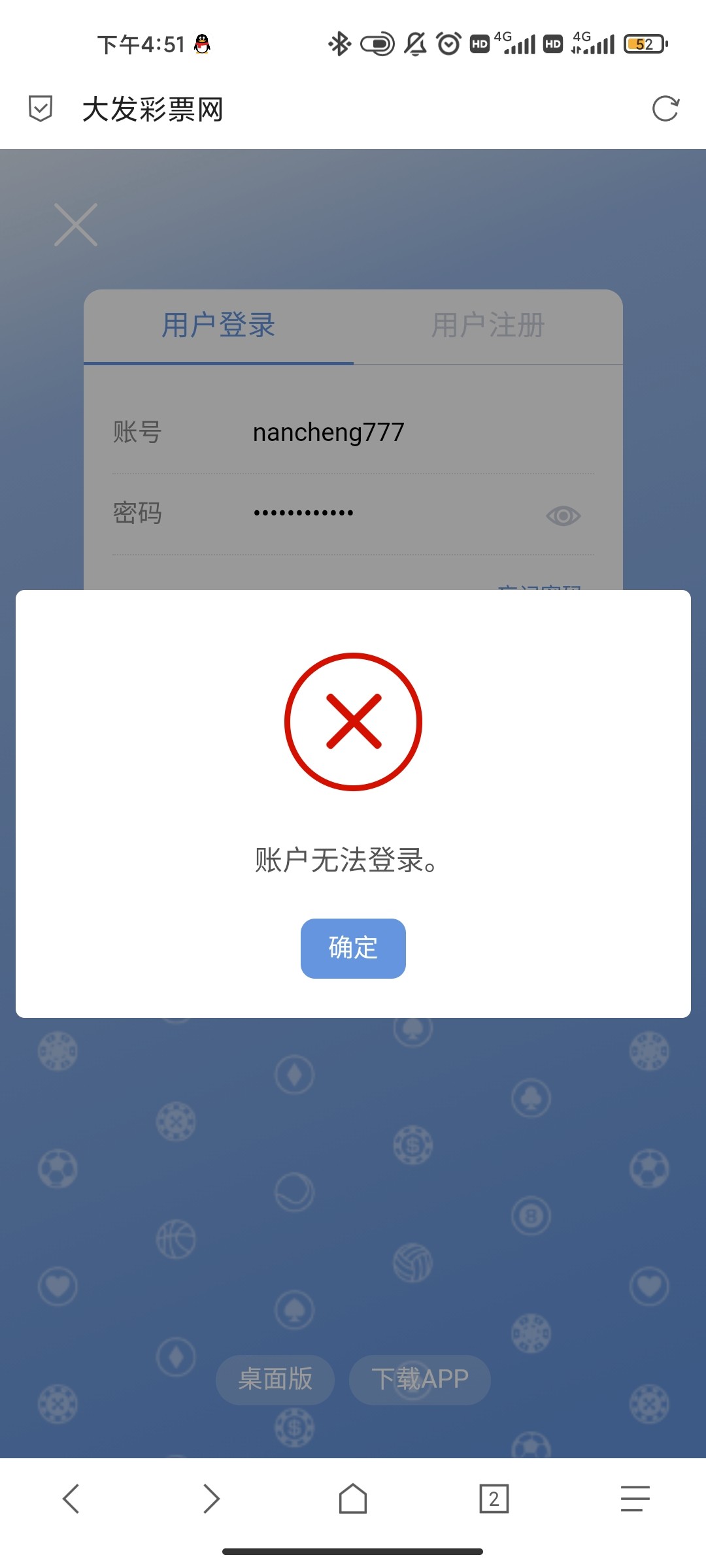Open the browser home page
Image resolution: width=706 pixels, height=1568 pixels.
click(x=353, y=1499)
